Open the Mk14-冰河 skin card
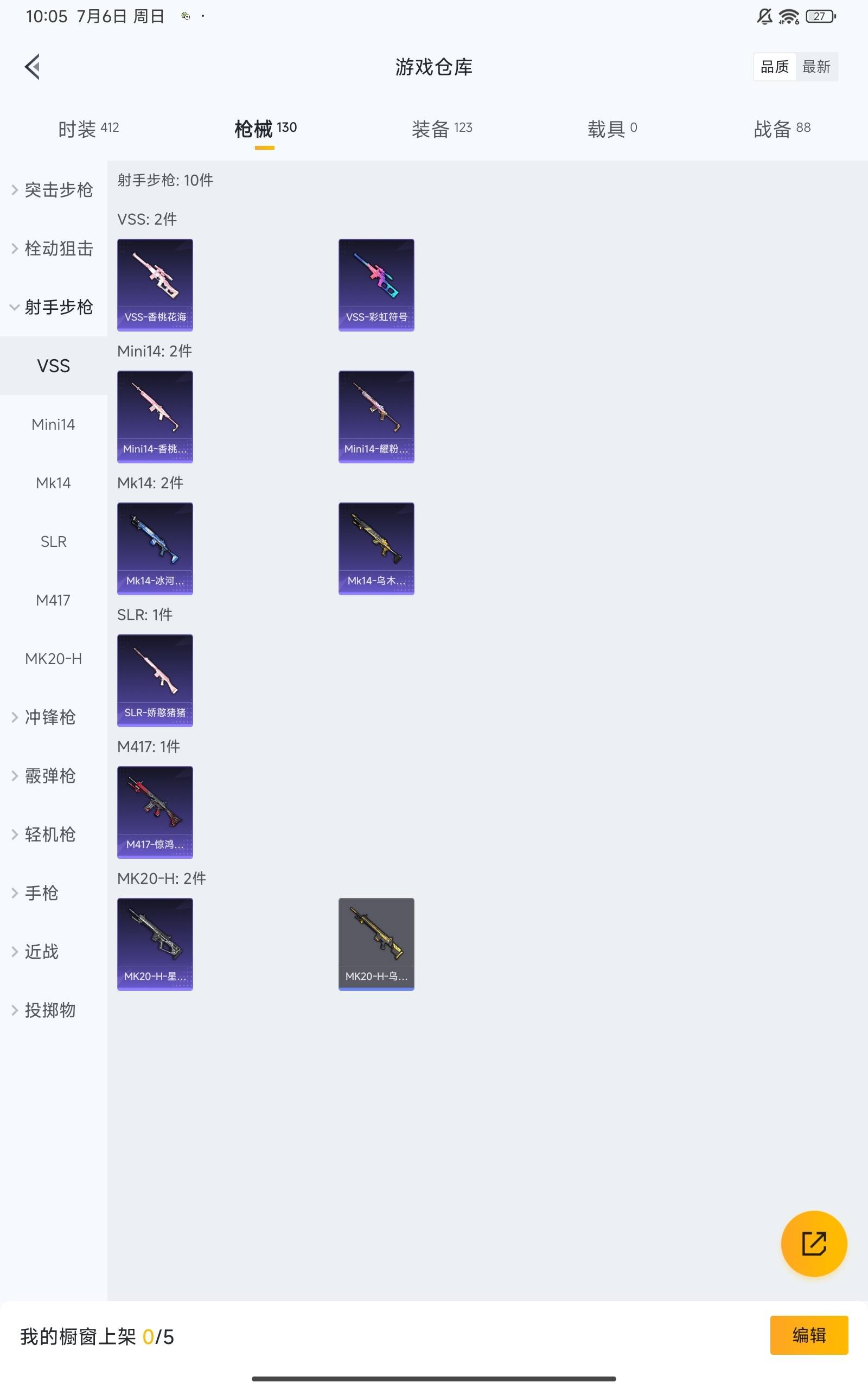This screenshot has height=1389, width=868. pos(155,548)
